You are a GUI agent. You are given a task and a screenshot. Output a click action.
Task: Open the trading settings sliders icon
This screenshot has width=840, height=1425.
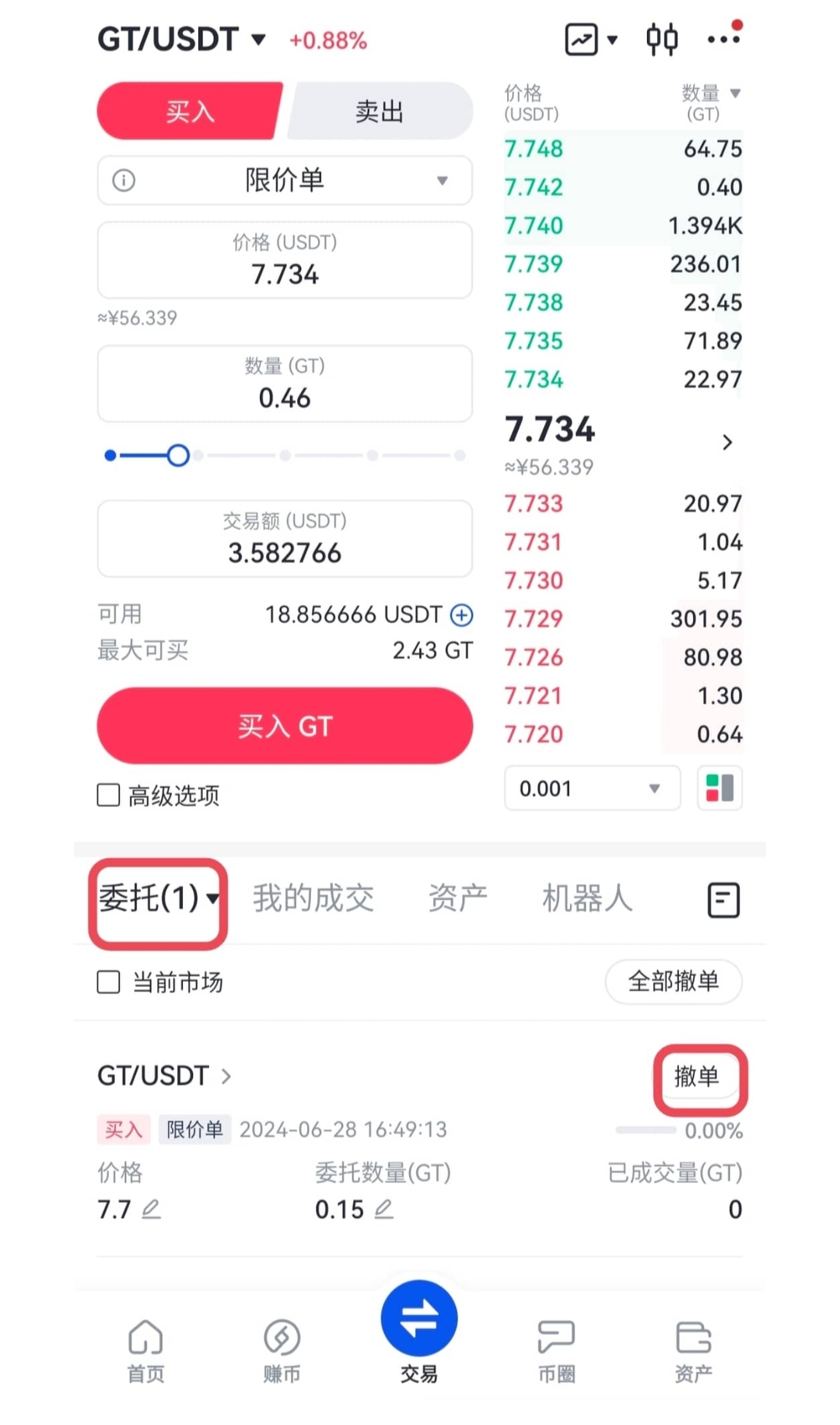tap(660, 38)
